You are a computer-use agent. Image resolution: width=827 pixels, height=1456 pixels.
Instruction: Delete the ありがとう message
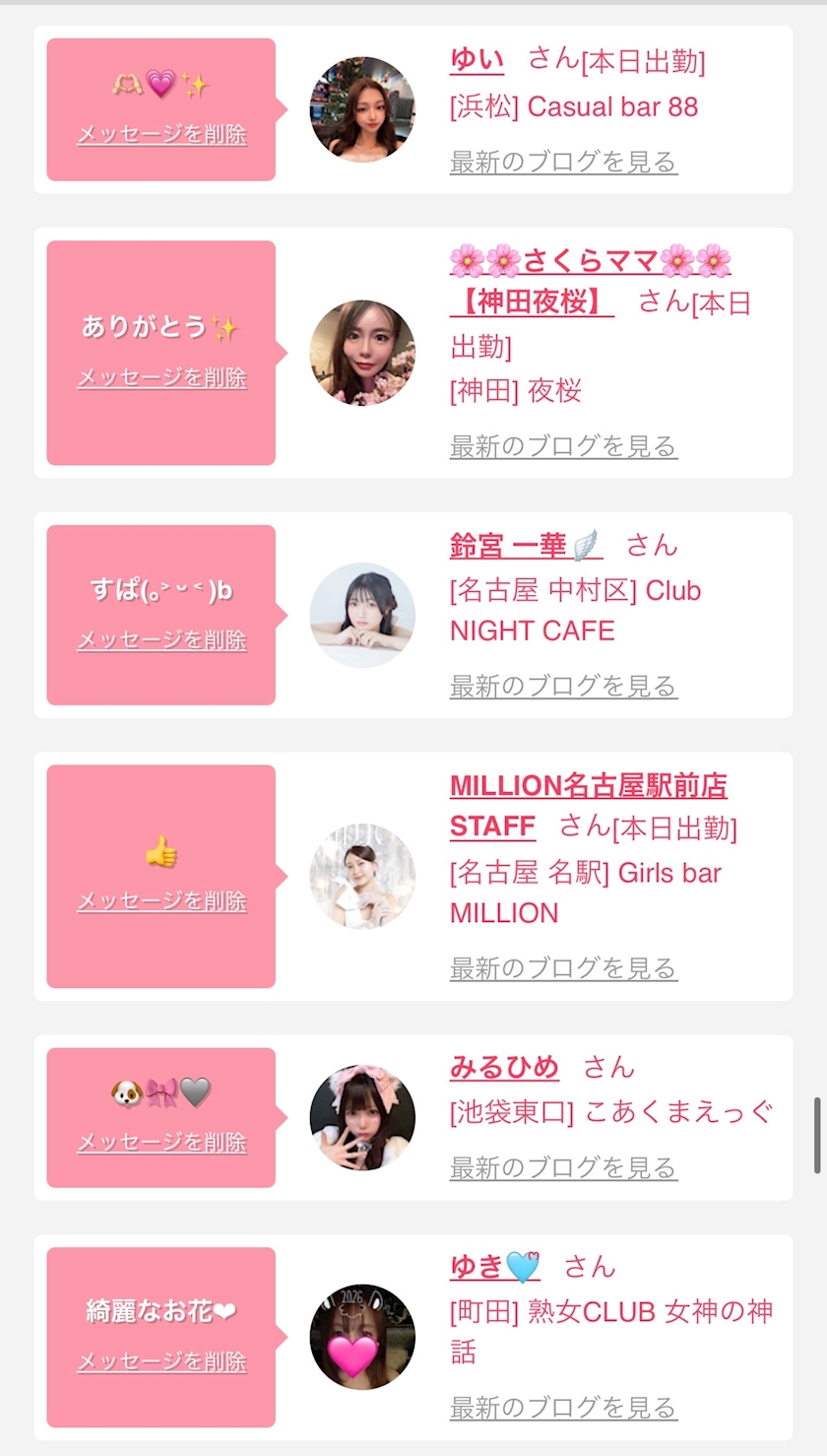point(161,377)
